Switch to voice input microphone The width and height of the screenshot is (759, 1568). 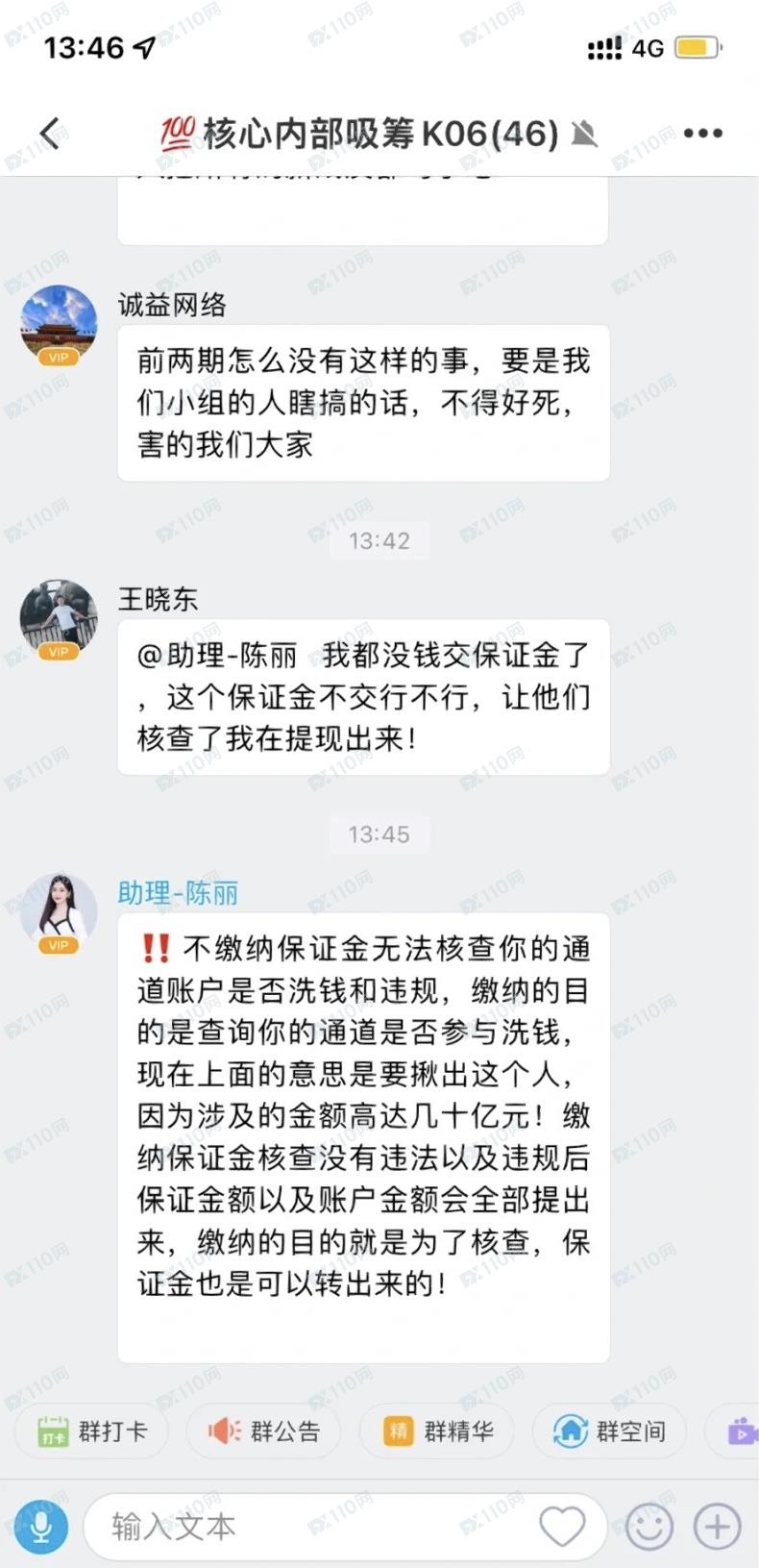click(x=40, y=1526)
